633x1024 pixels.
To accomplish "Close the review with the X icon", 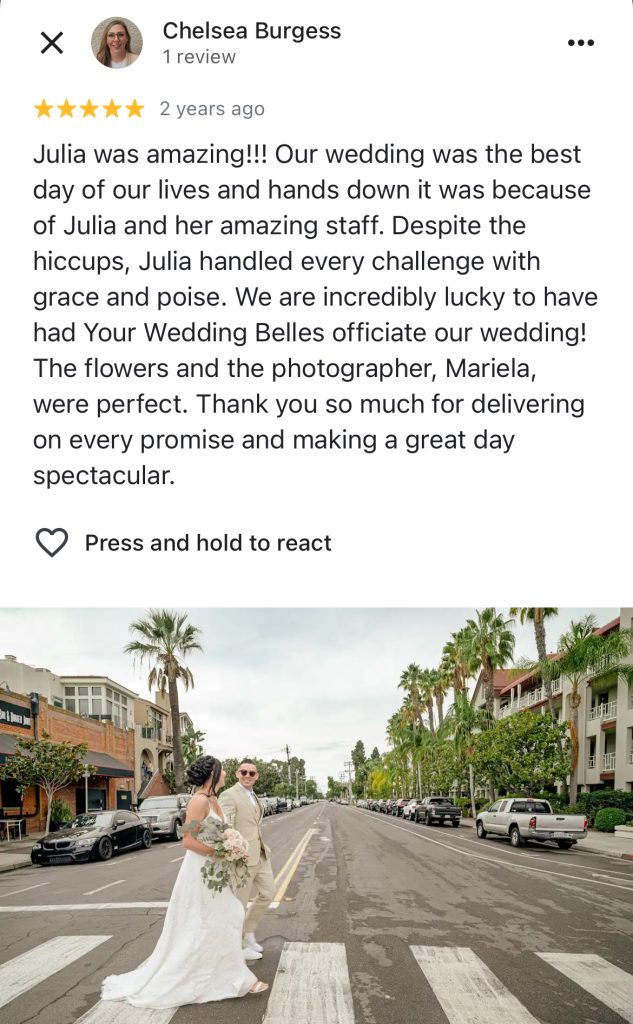I will coord(51,42).
